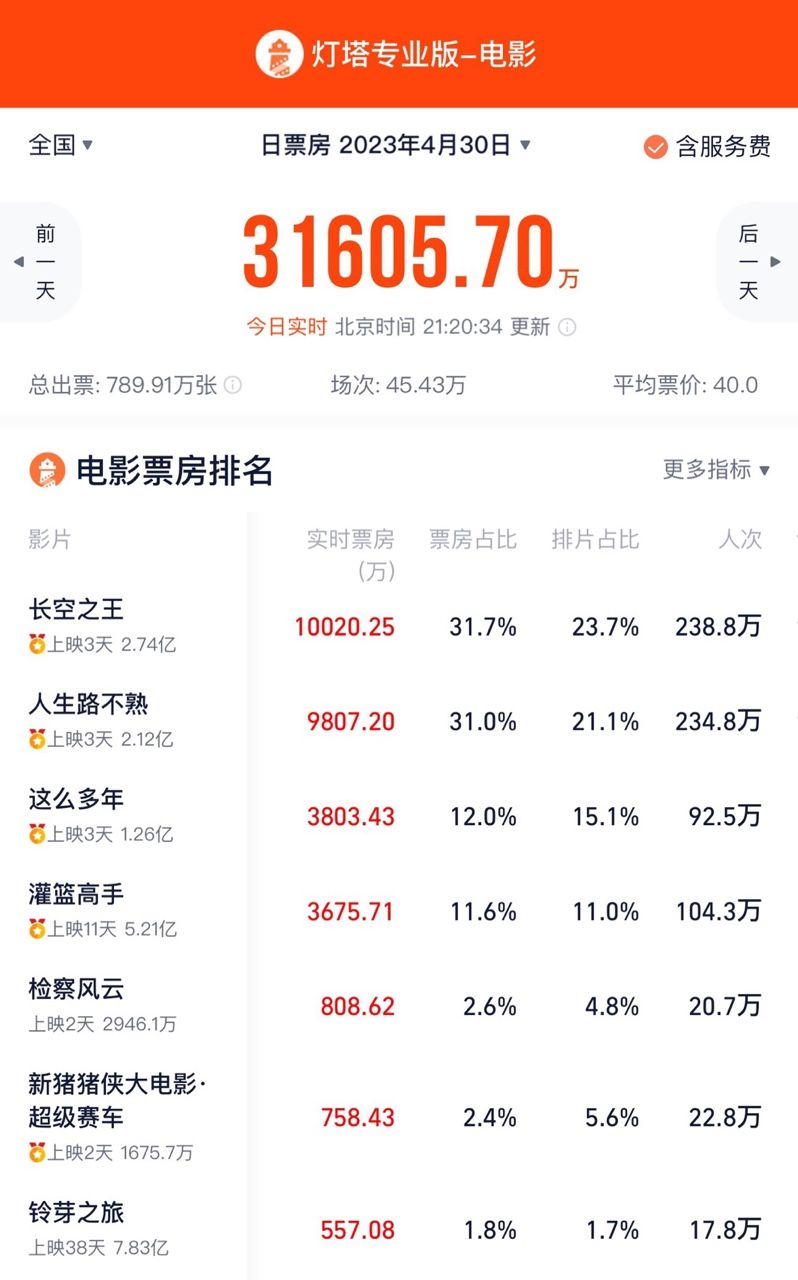Go to 后一天 box office
798x1280 pixels.
point(756,262)
